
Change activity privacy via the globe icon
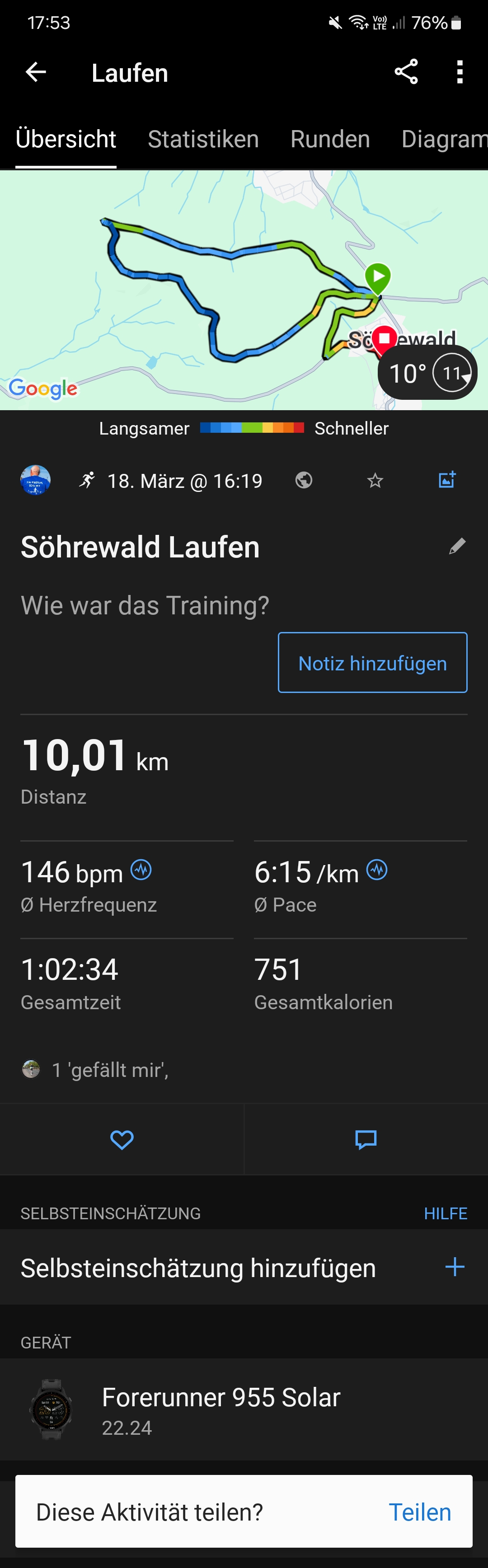click(304, 481)
